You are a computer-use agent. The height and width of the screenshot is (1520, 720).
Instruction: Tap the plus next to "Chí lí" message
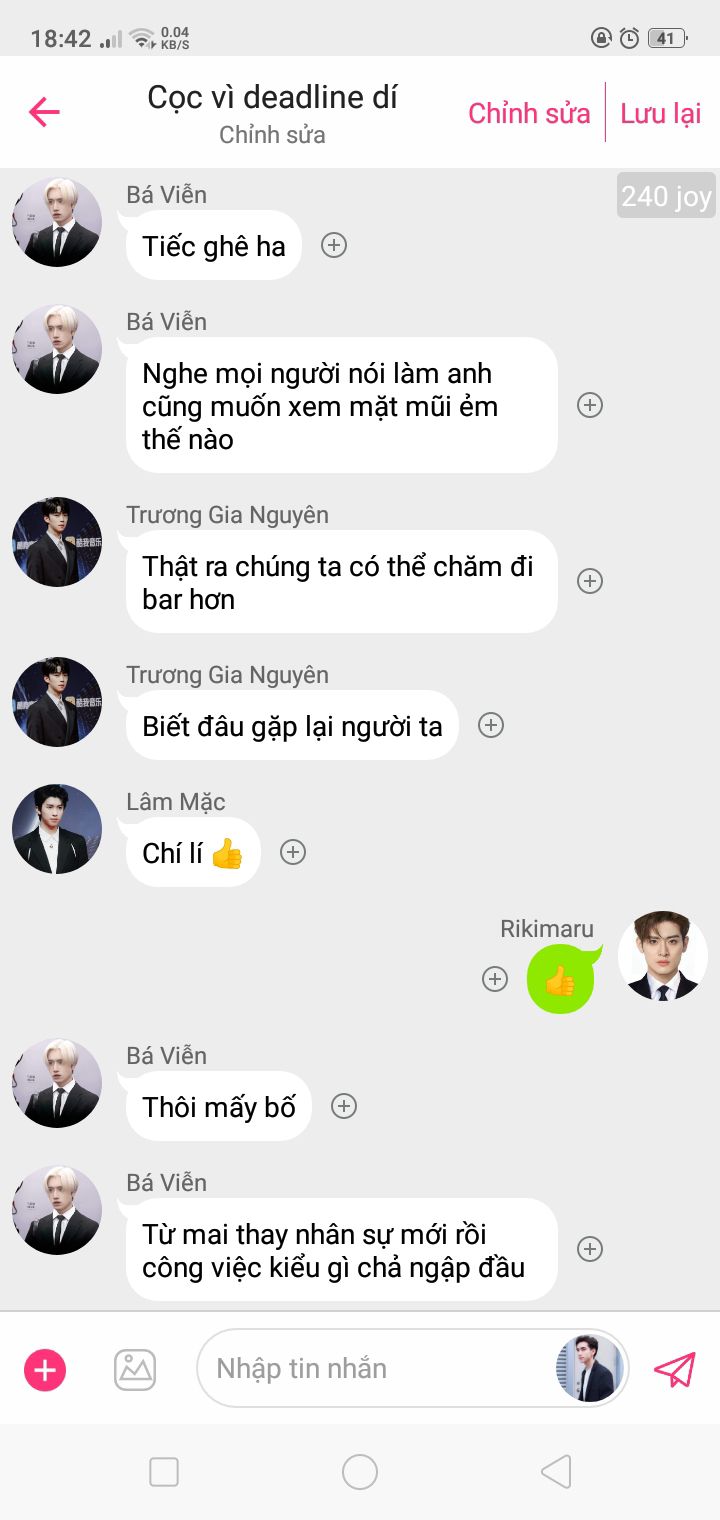click(x=292, y=852)
